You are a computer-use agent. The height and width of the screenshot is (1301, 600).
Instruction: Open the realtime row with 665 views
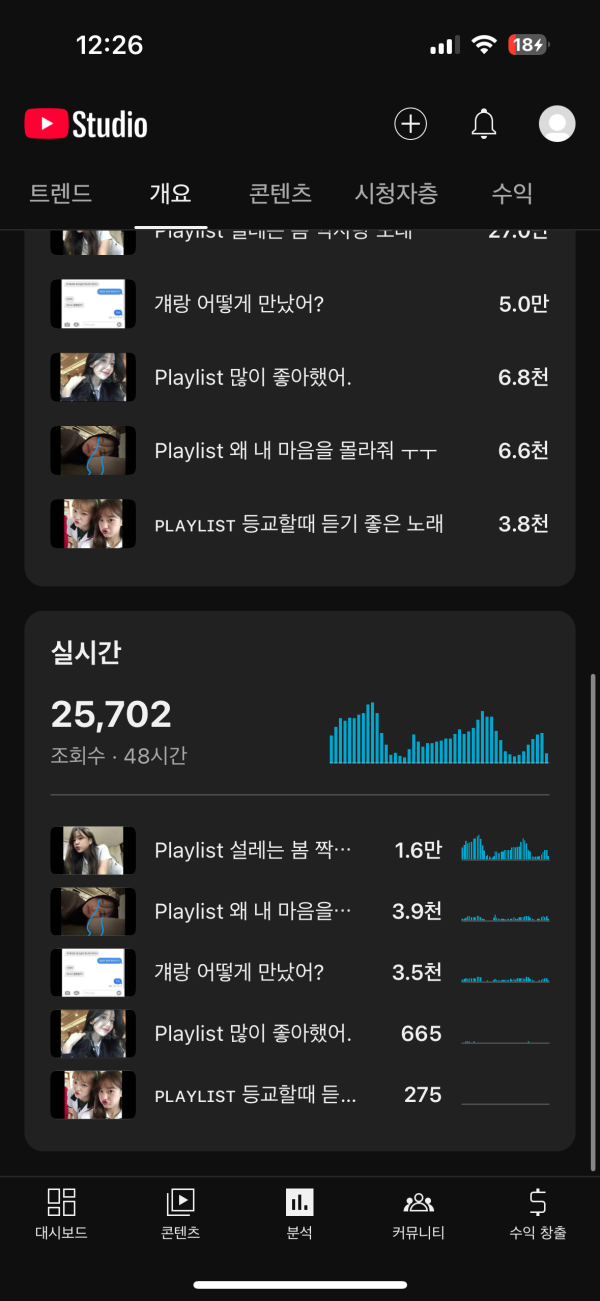[x=300, y=1034]
